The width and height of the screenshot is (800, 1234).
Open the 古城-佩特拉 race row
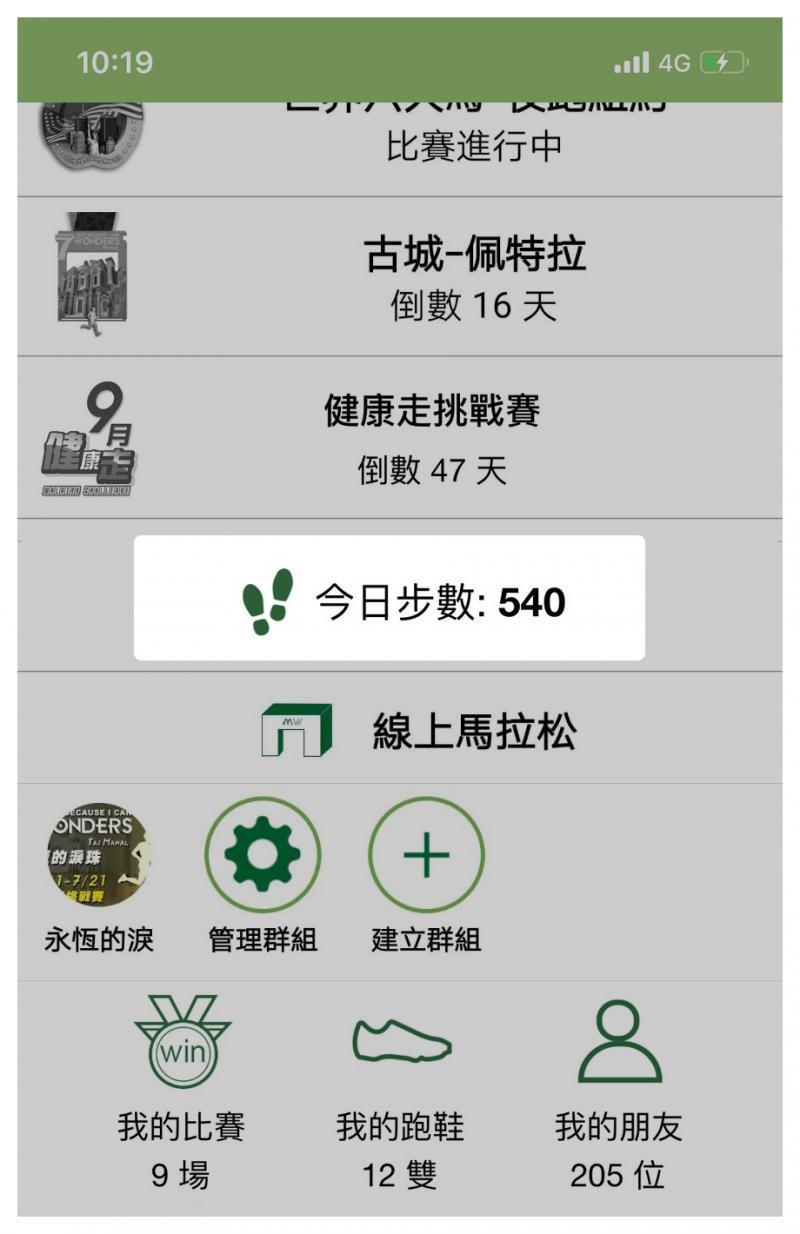click(x=400, y=276)
